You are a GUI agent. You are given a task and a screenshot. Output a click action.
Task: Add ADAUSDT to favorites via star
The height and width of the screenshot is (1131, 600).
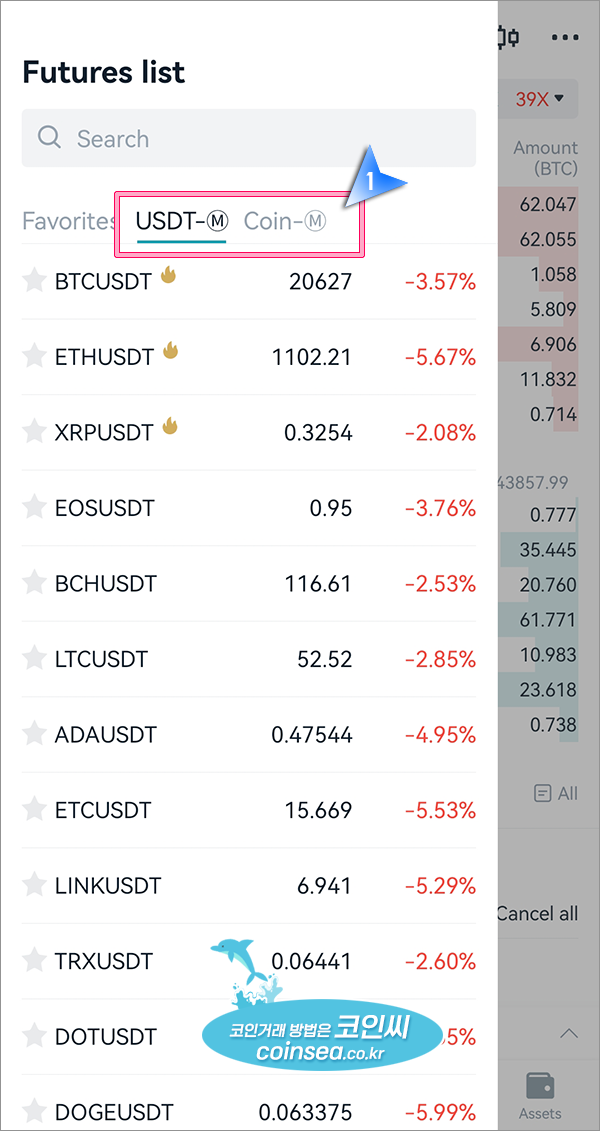tap(35, 734)
